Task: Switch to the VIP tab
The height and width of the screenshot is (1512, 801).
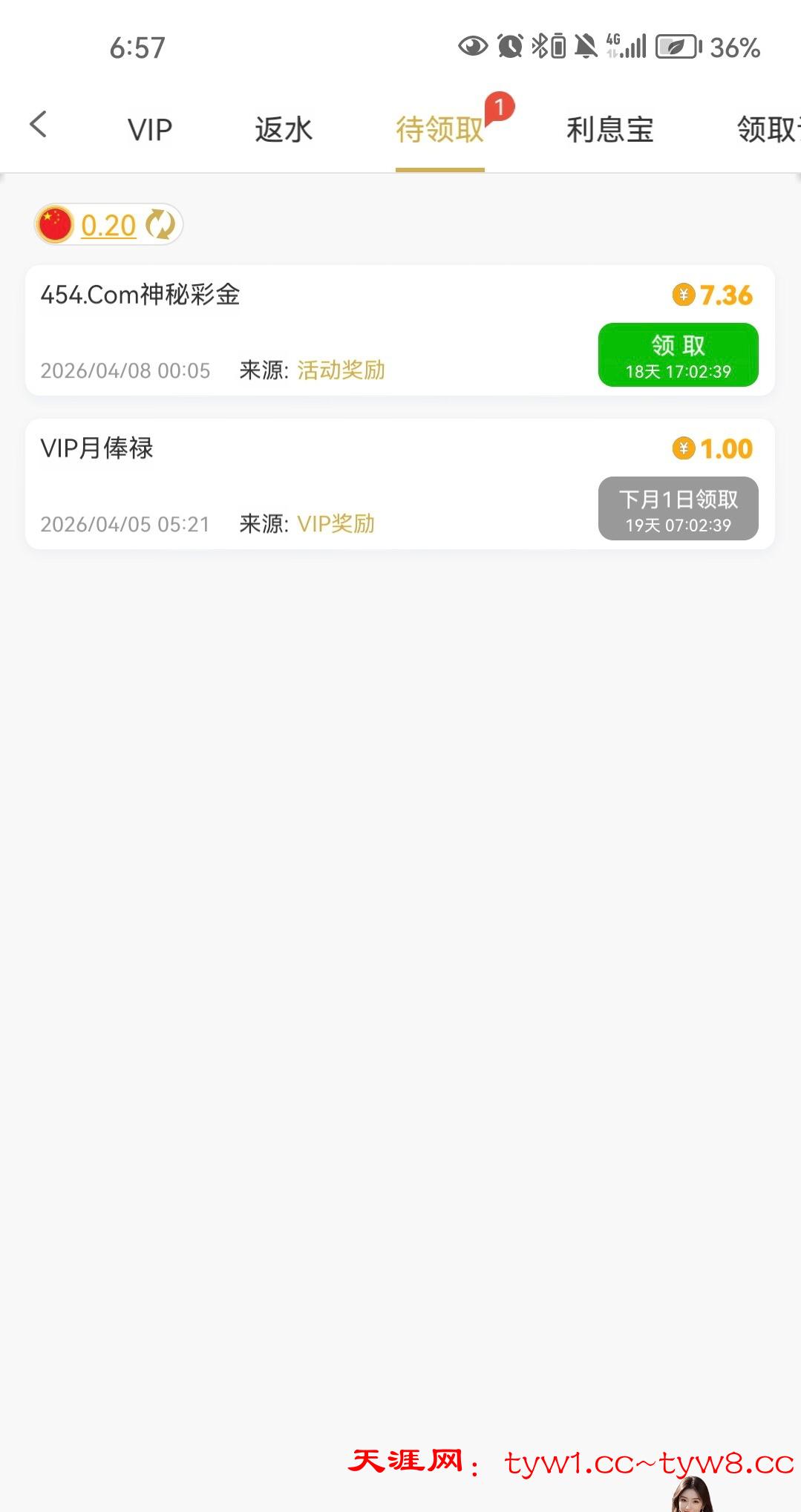Action: (149, 130)
